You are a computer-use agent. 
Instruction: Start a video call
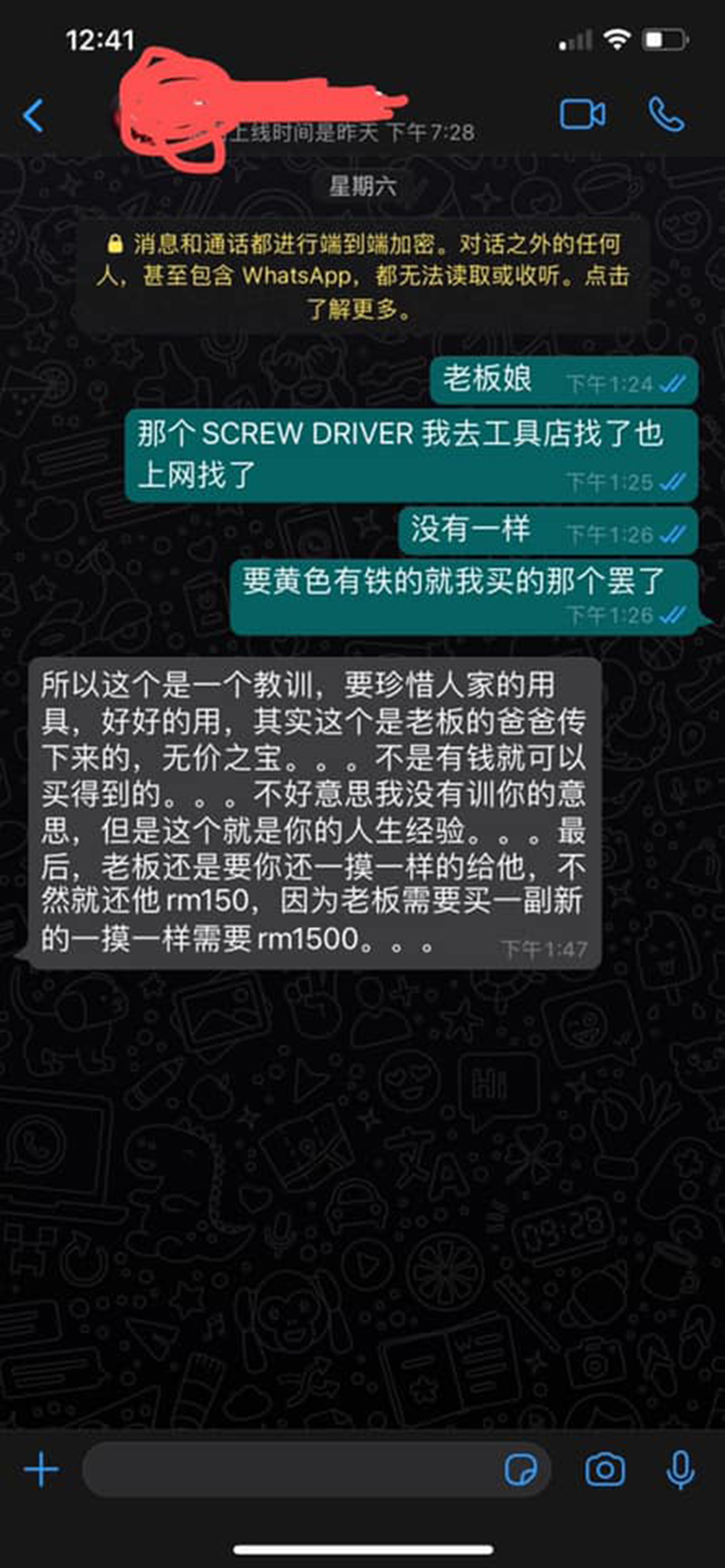click(x=583, y=114)
